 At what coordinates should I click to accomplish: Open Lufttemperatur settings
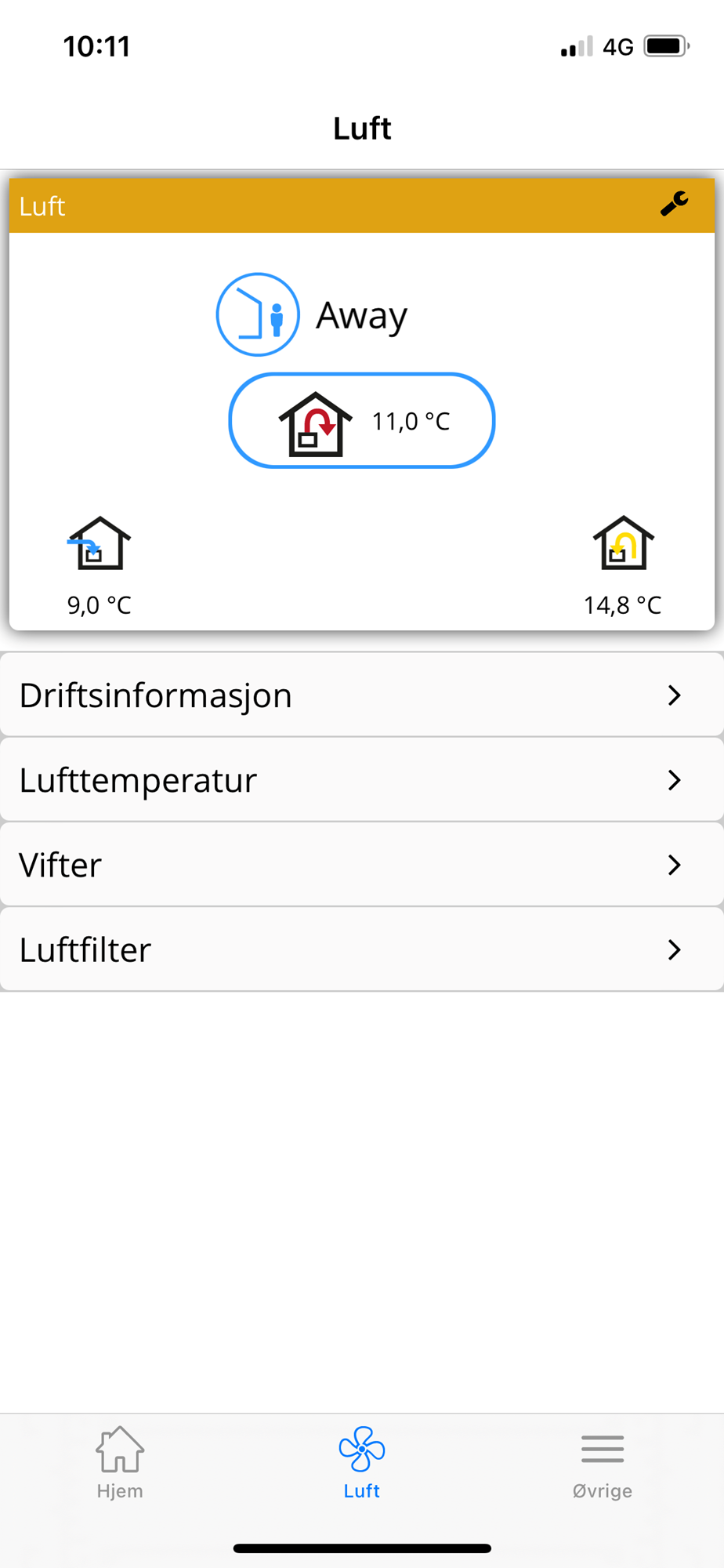click(362, 780)
